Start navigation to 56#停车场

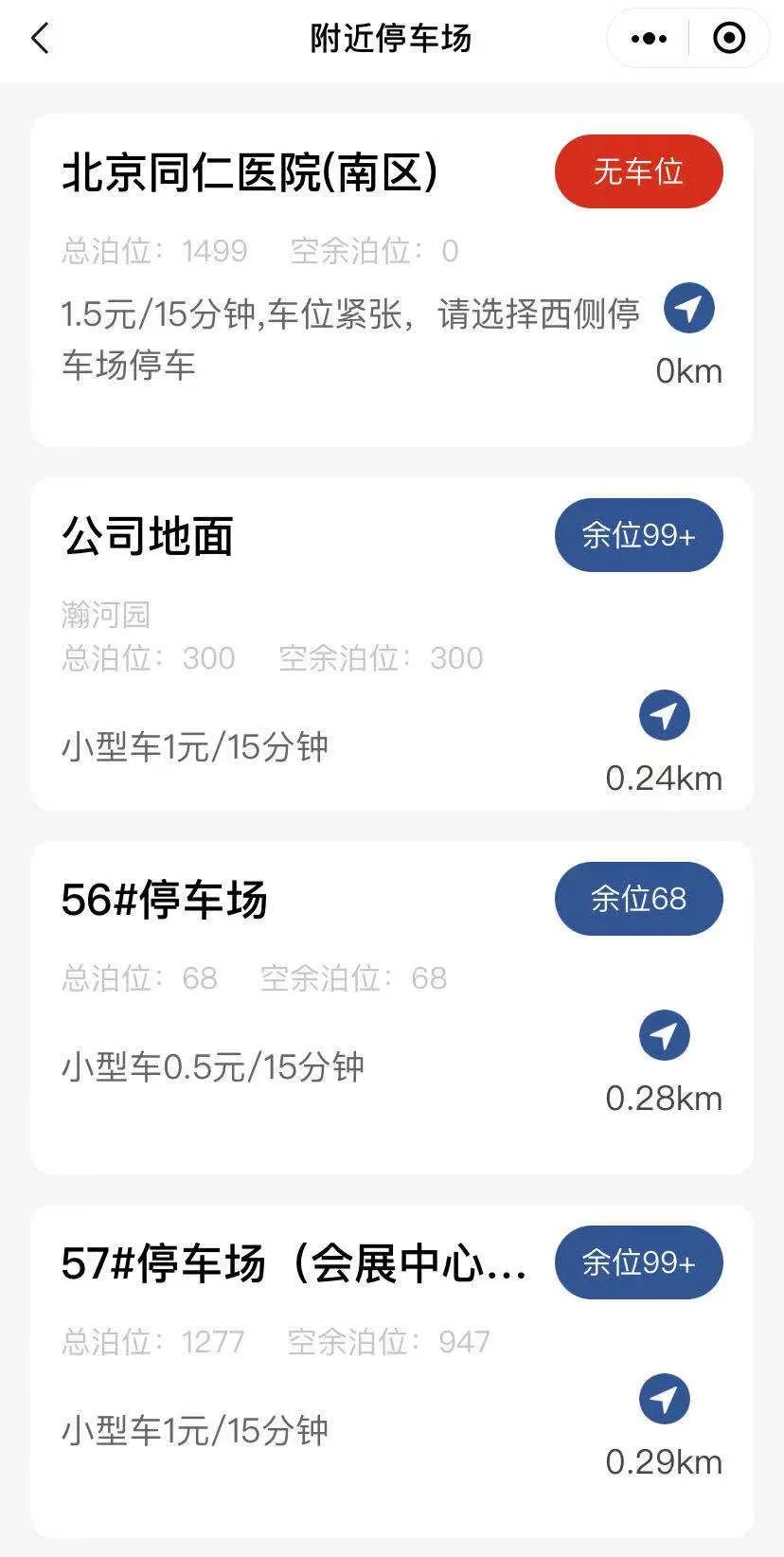click(x=664, y=1035)
